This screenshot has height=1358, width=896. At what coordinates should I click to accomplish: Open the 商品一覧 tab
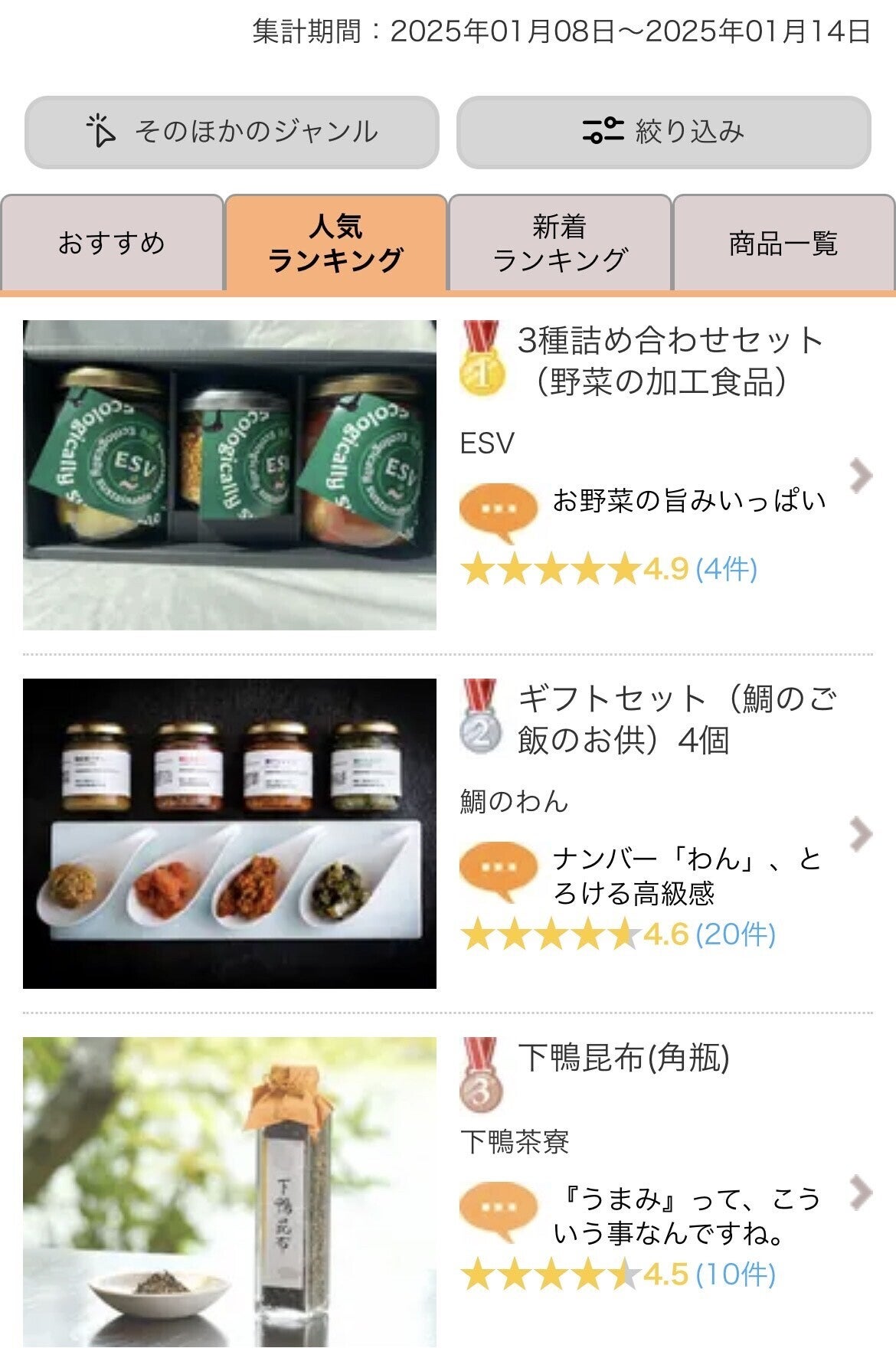point(783,244)
